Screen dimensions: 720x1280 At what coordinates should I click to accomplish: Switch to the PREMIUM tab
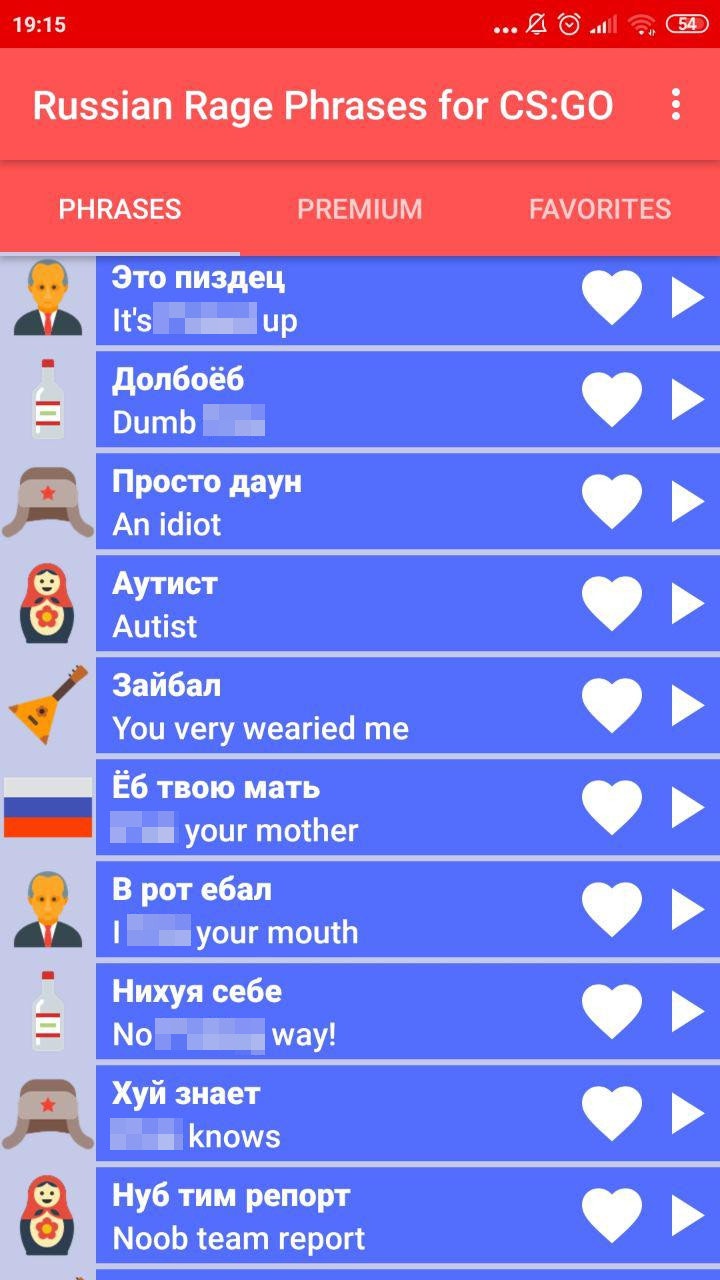359,208
